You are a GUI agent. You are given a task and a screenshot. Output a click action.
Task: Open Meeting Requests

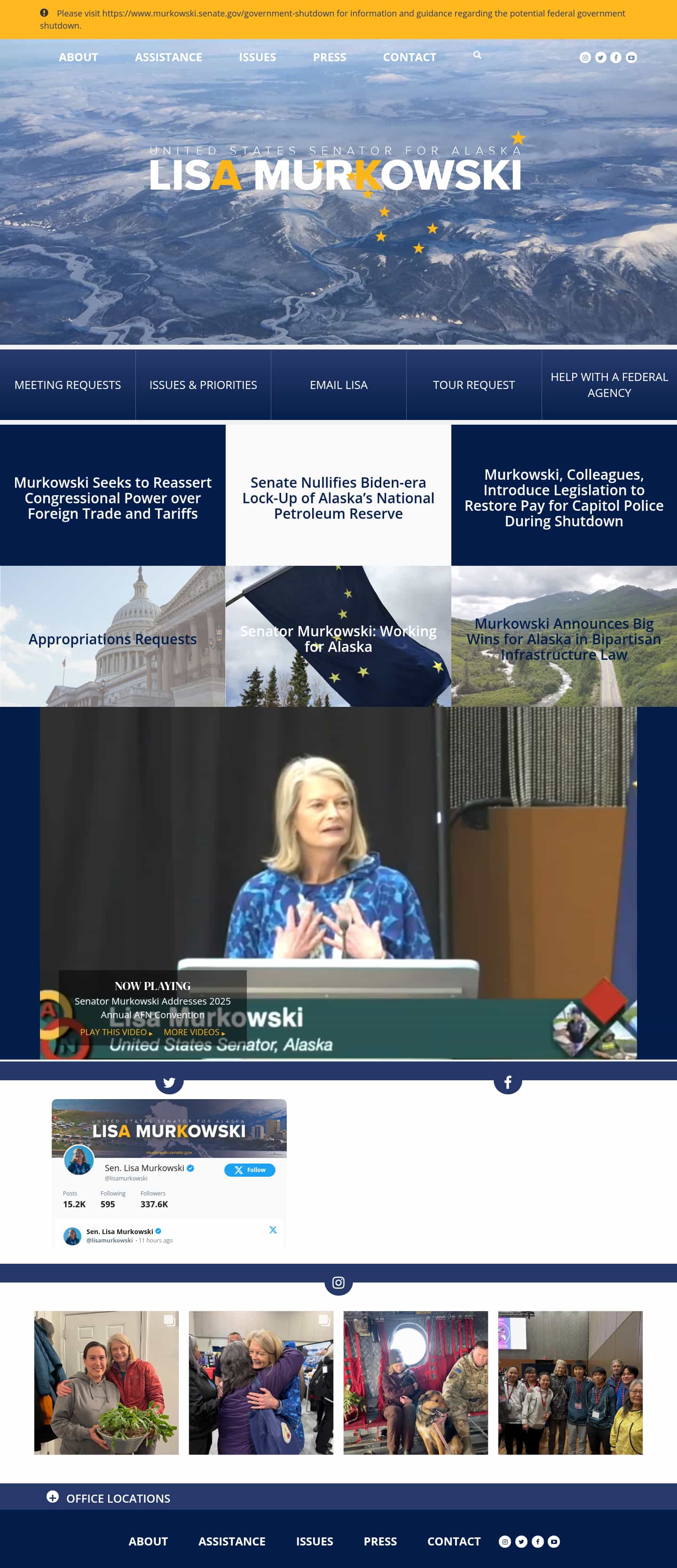tap(68, 385)
